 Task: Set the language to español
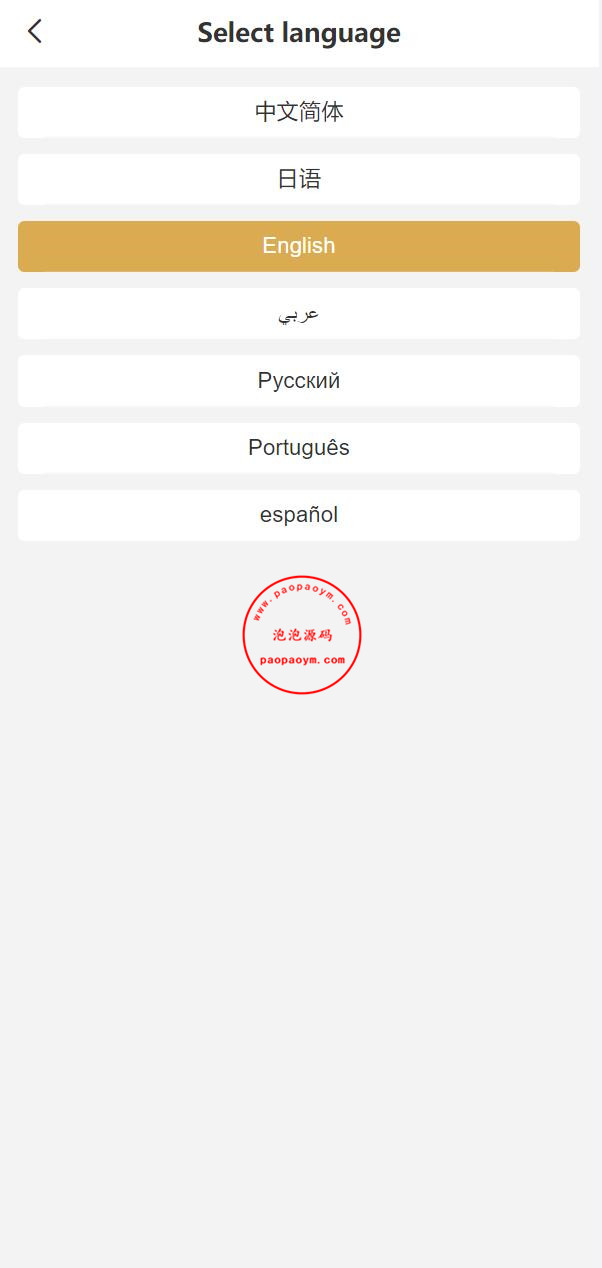point(299,515)
